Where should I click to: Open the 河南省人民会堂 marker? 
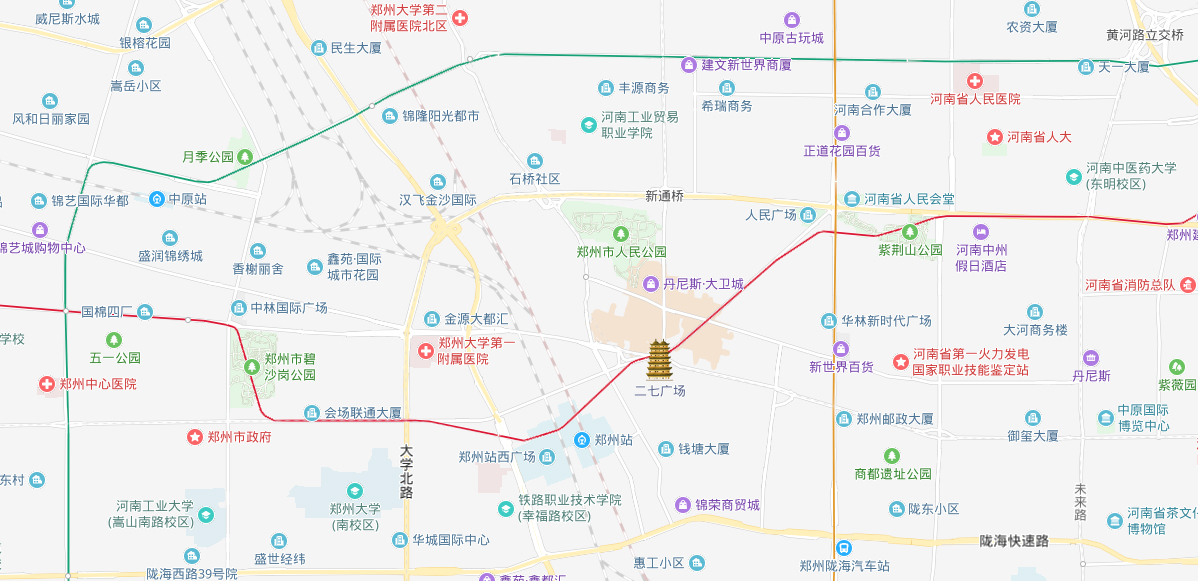852,198
